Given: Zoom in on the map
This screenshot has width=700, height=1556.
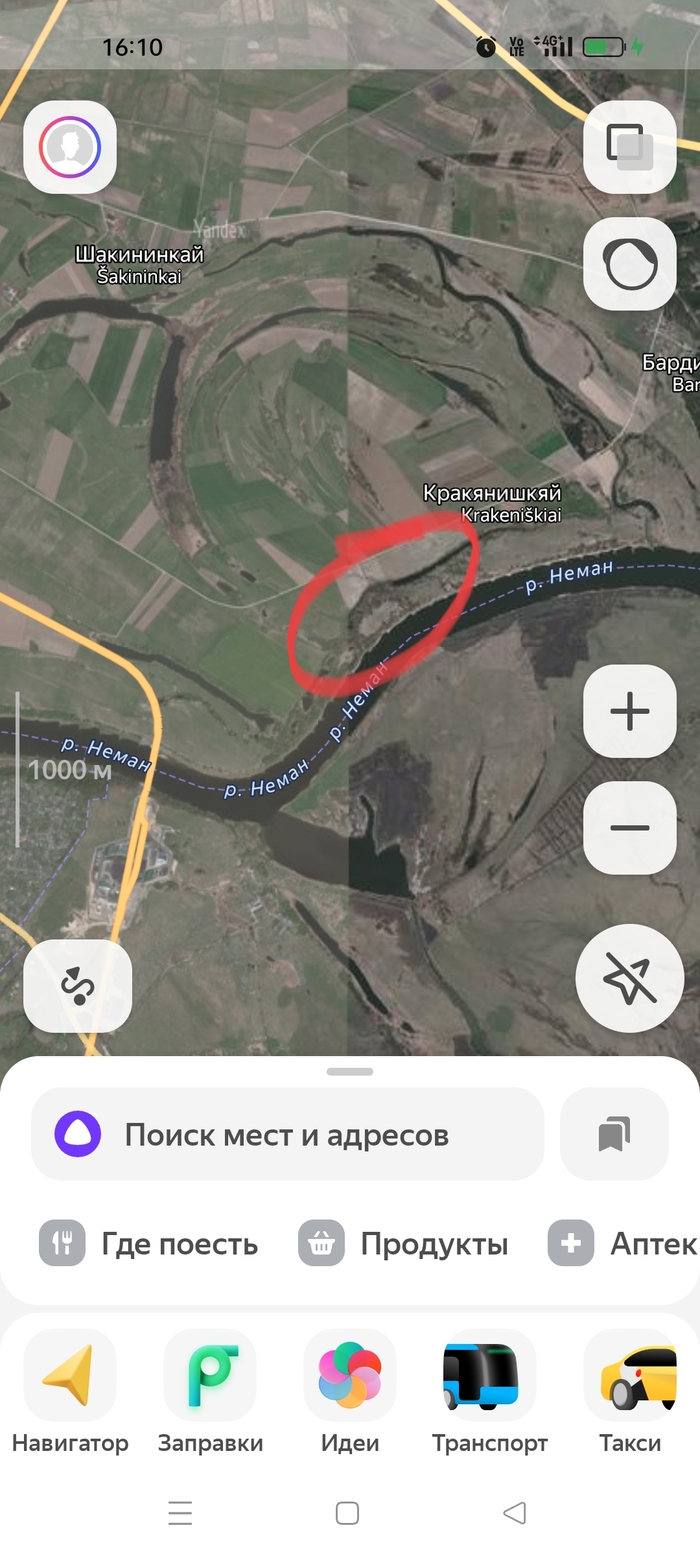Looking at the screenshot, I should 630,711.
